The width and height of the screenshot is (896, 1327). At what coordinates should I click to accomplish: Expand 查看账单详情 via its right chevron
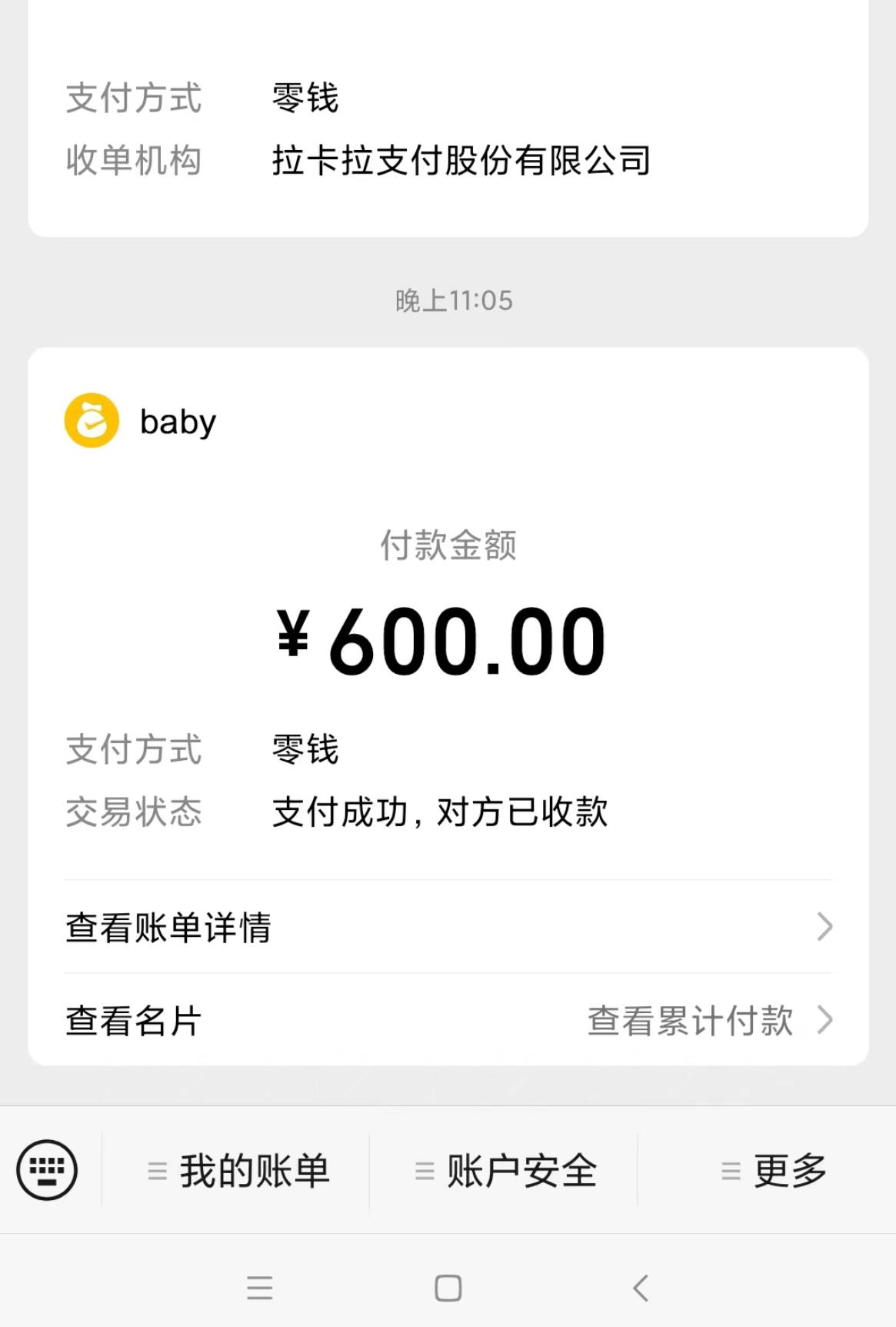826,926
